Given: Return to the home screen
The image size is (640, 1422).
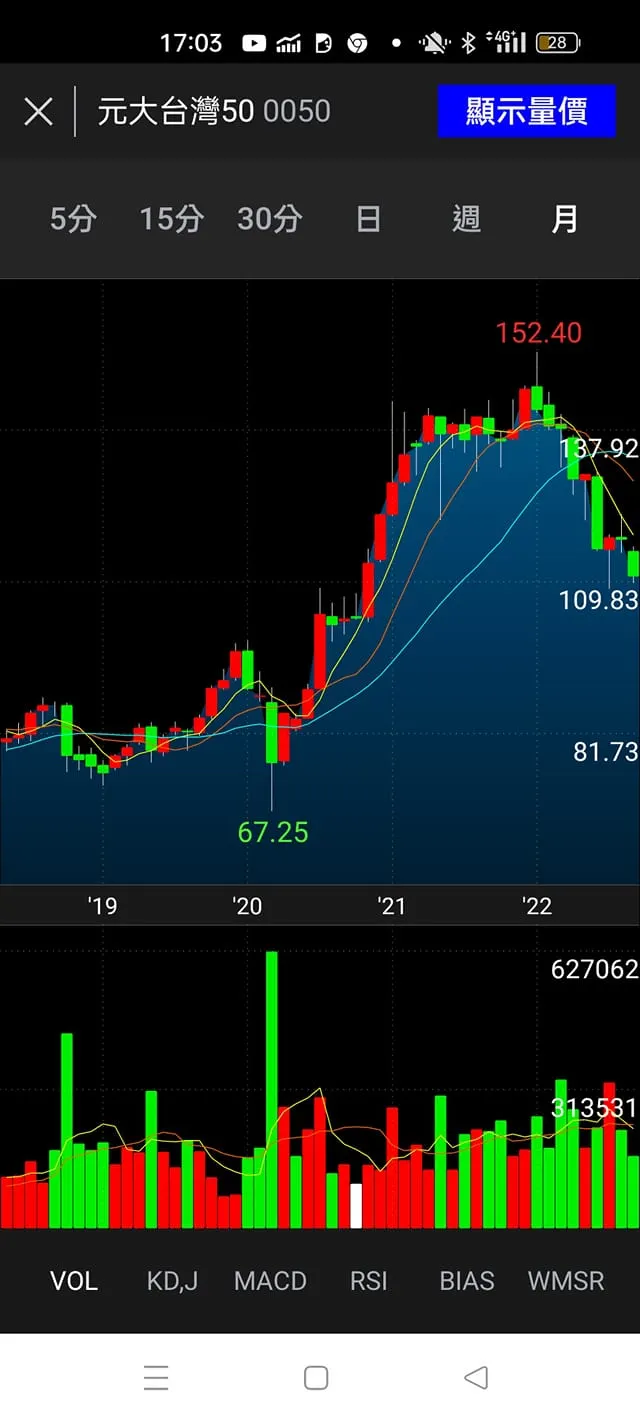Looking at the screenshot, I should click(316, 1378).
